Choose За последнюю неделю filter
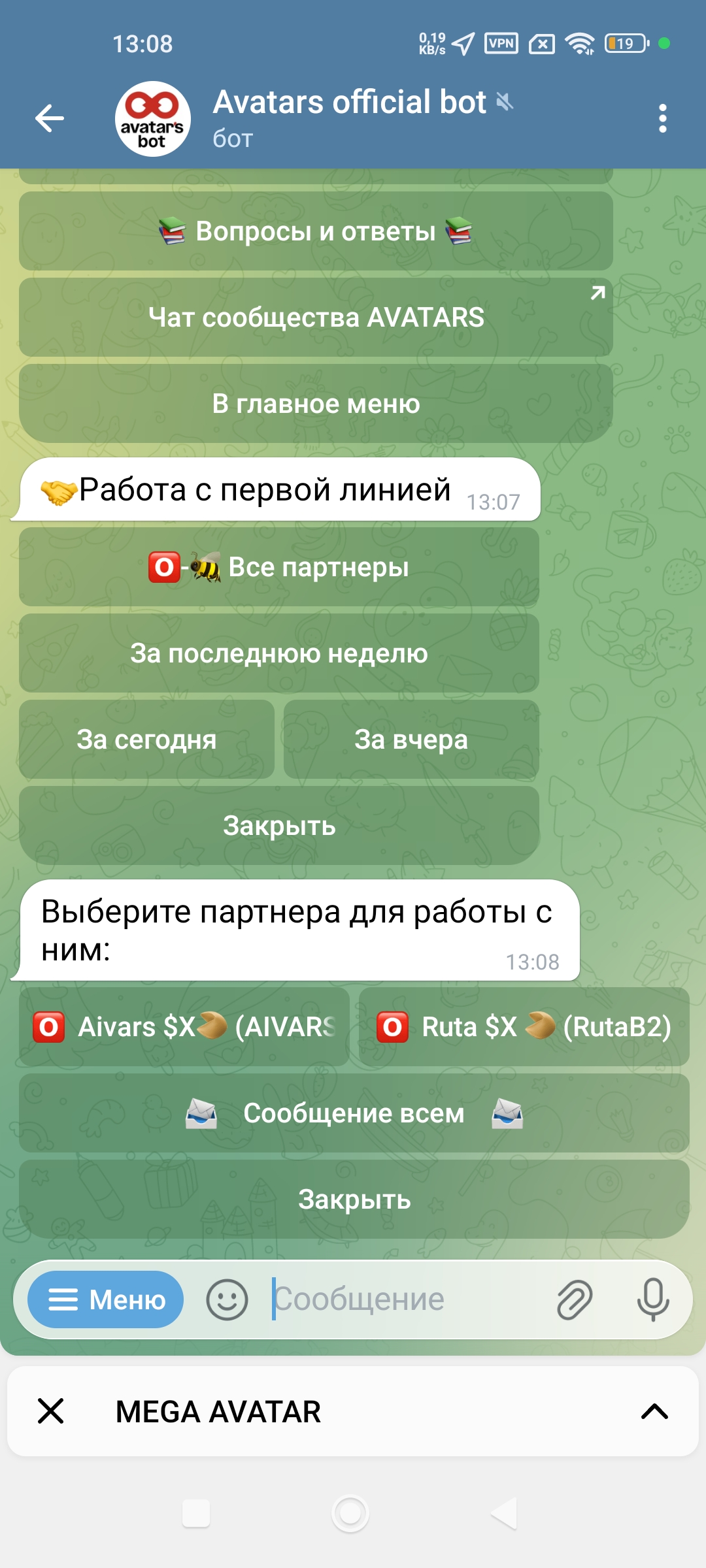The height and width of the screenshot is (1568, 706). point(279,653)
